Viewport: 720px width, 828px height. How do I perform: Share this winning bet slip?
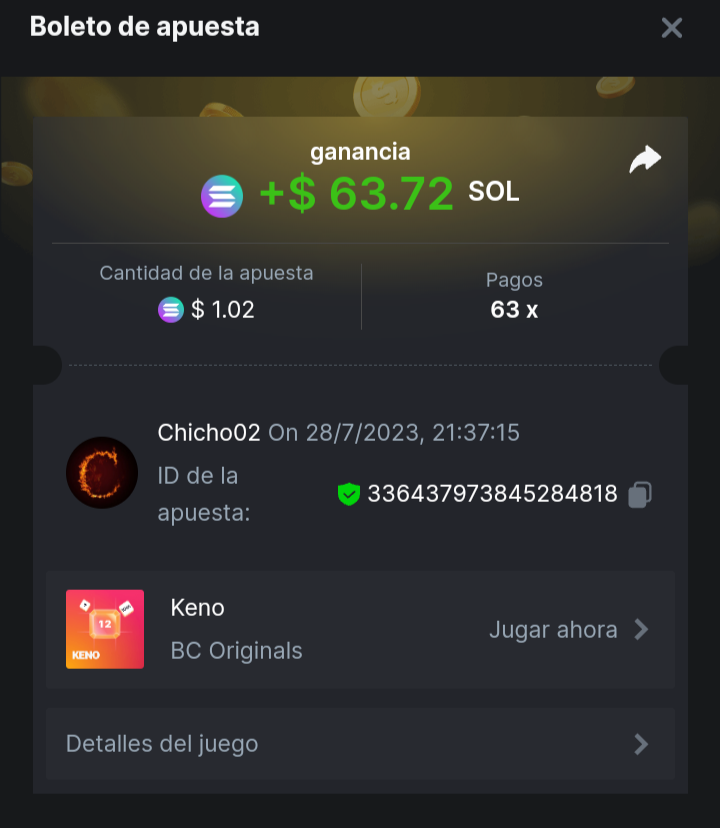coord(645,160)
